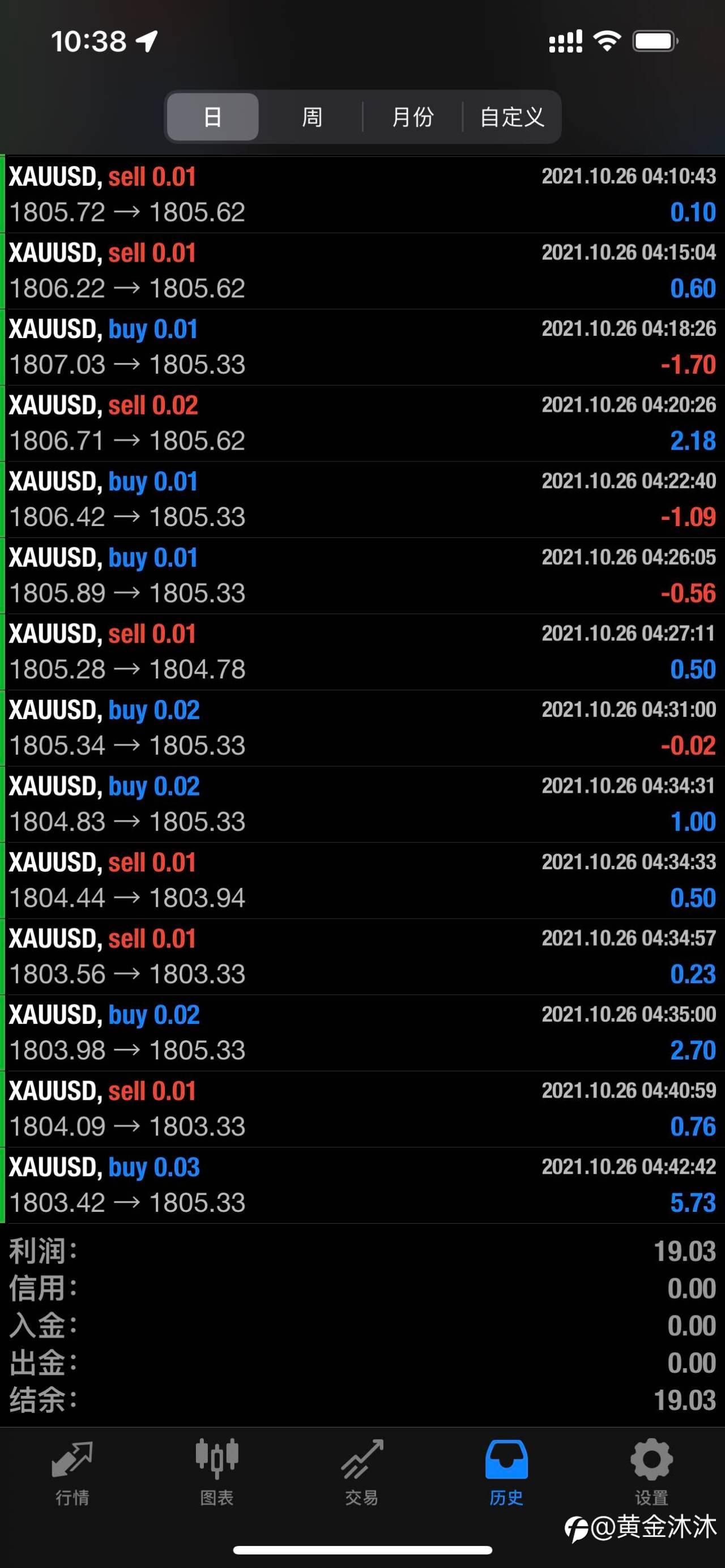Image resolution: width=725 pixels, height=1568 pixels.
Task: Open the 设置 settings tab
Action: tap(651, 1472)
